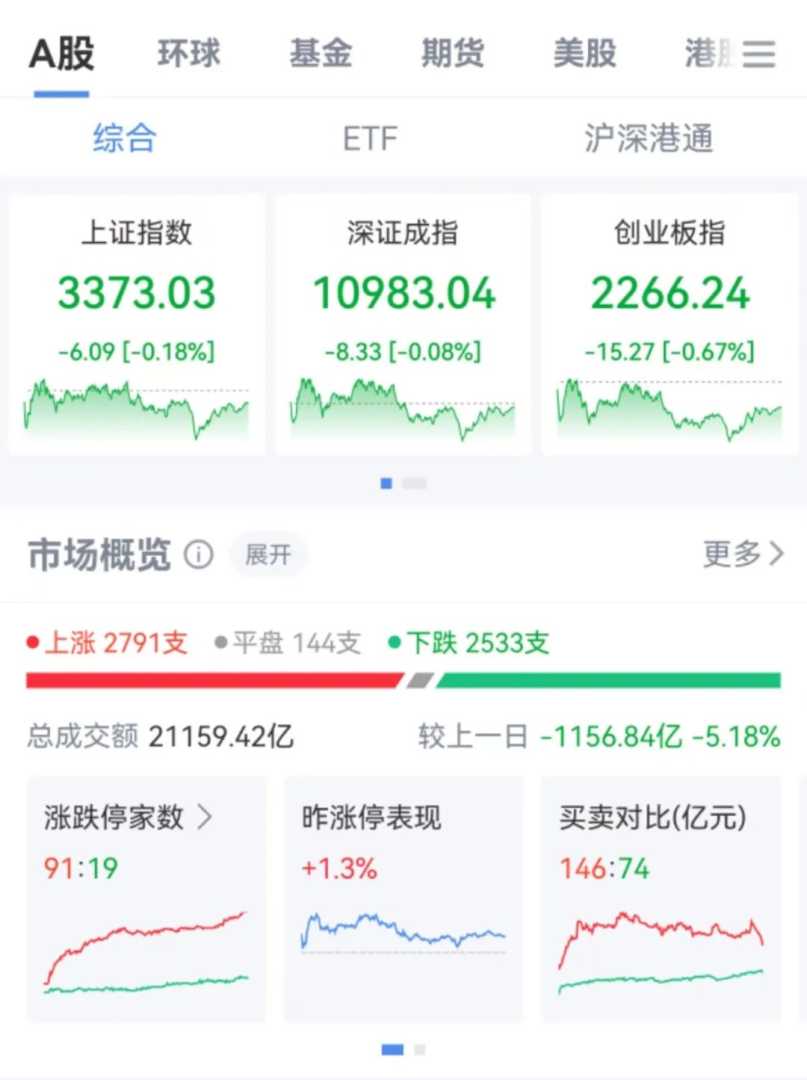This screenshot has height=1080, width=807.
Task: Open the 期货 tab
Action: pos(453,54)
